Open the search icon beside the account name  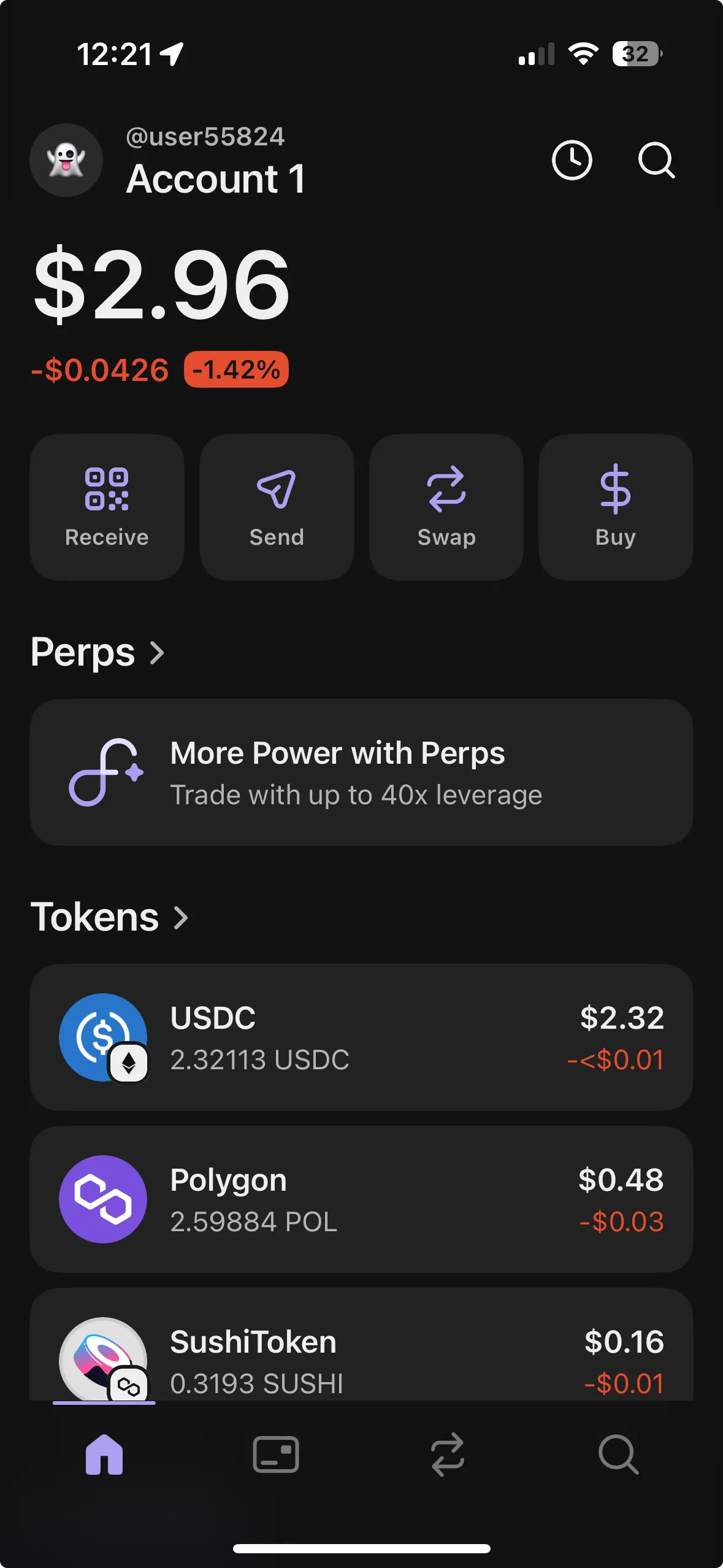(656, 161)
